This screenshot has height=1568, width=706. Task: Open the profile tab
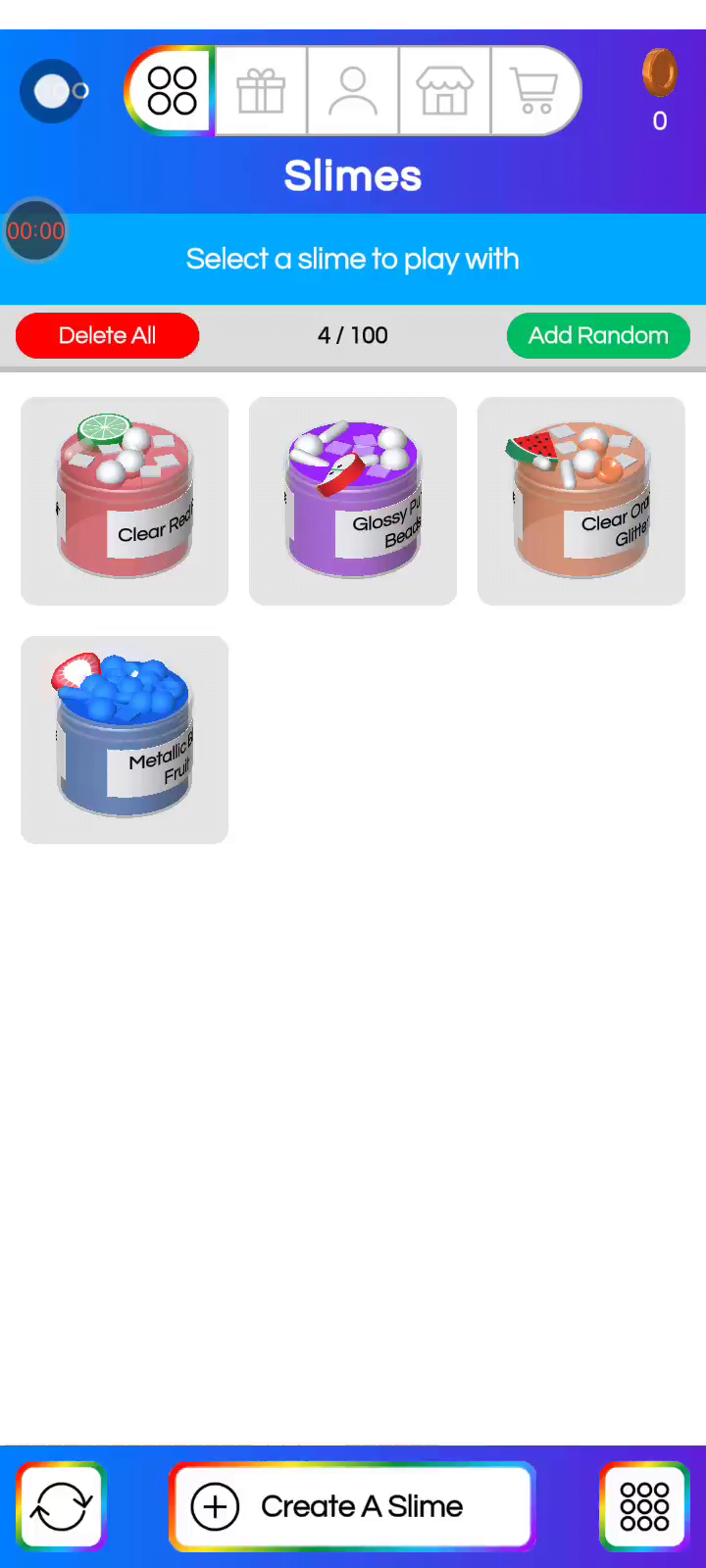353,91
